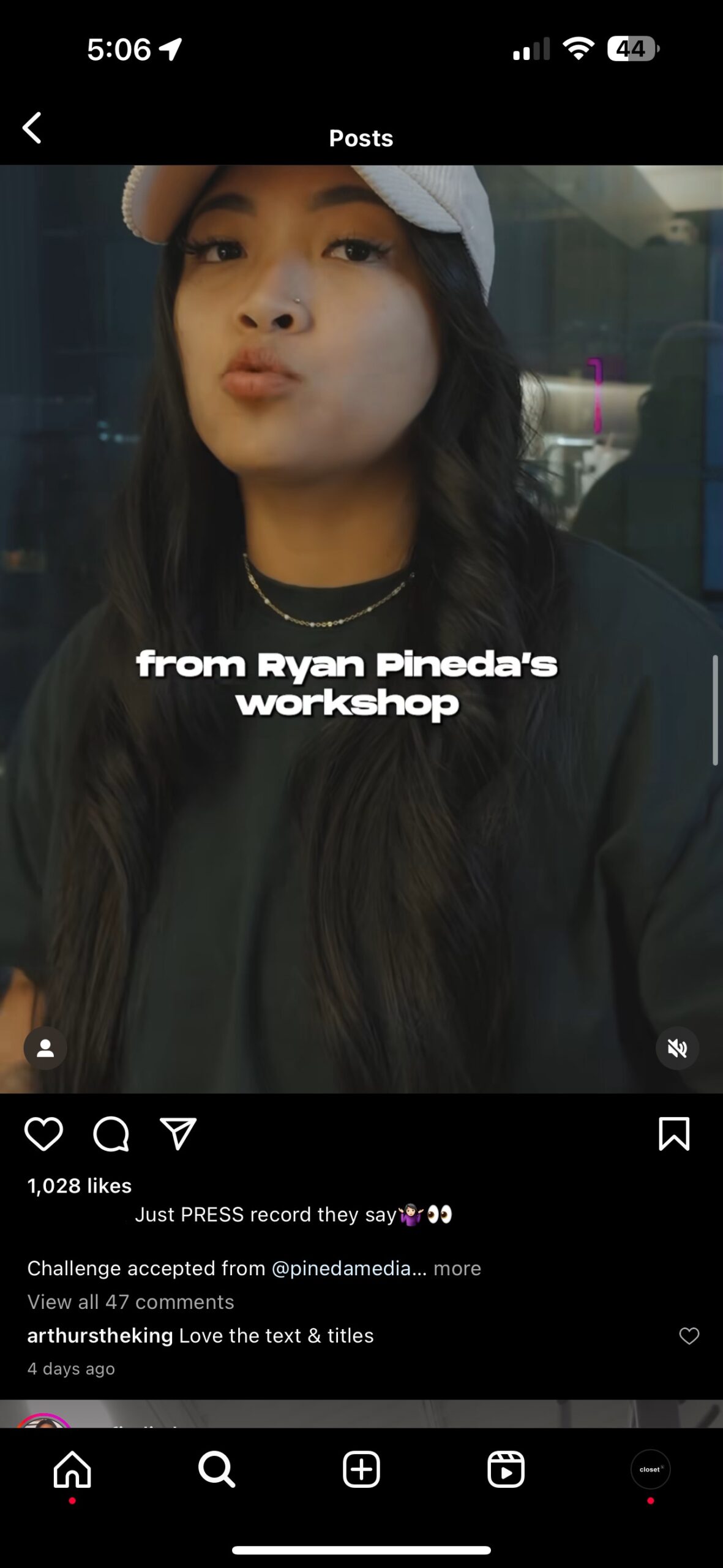
Task: Switch to the Home tab
Action: point(72,1469)
